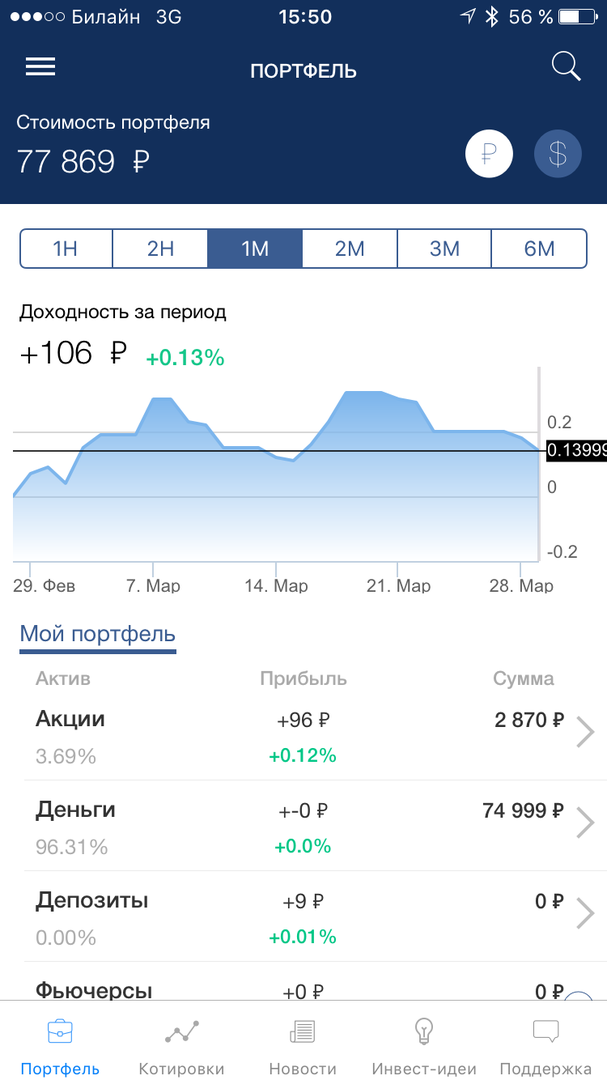Select the 2Н period

coord(160,249)
